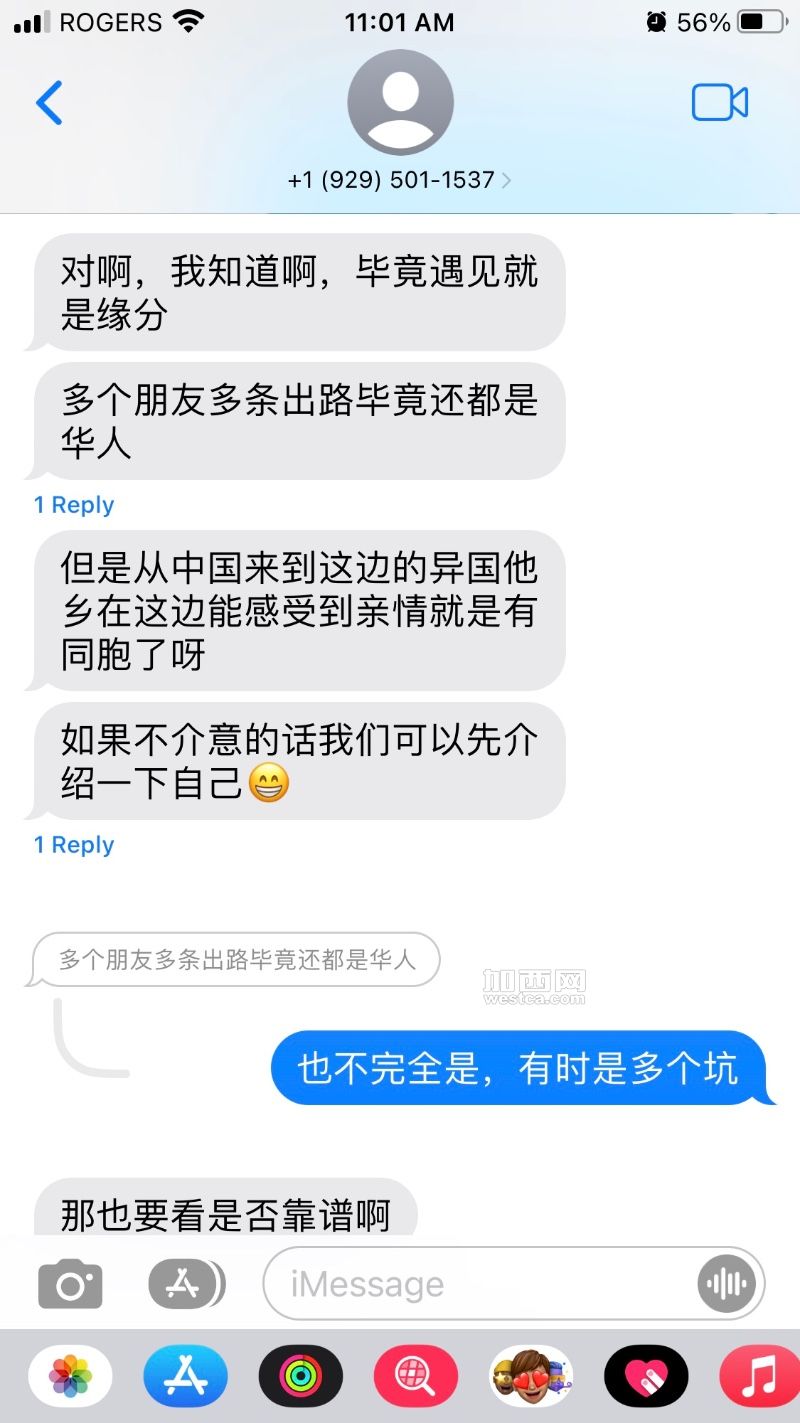
Task: Open Fitness activity rings app
Action: (300, 1377)
